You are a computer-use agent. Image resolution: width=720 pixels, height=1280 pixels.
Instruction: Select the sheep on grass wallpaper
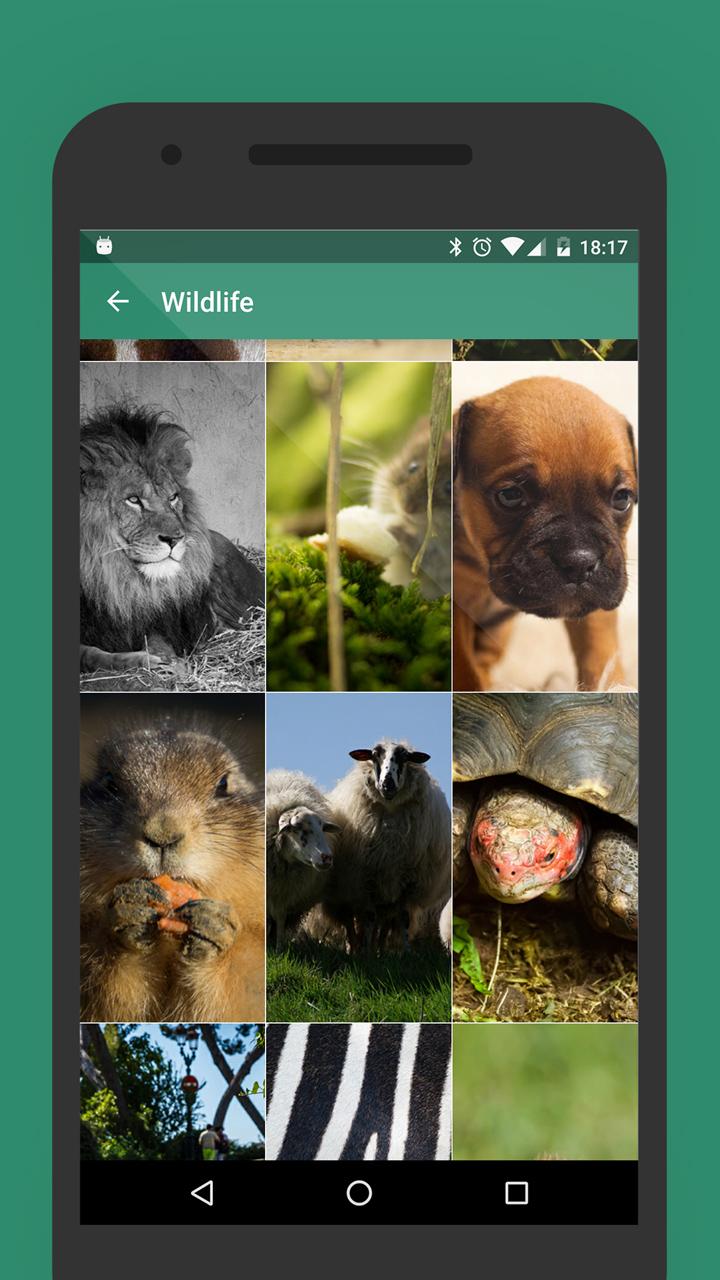(358, 857)
